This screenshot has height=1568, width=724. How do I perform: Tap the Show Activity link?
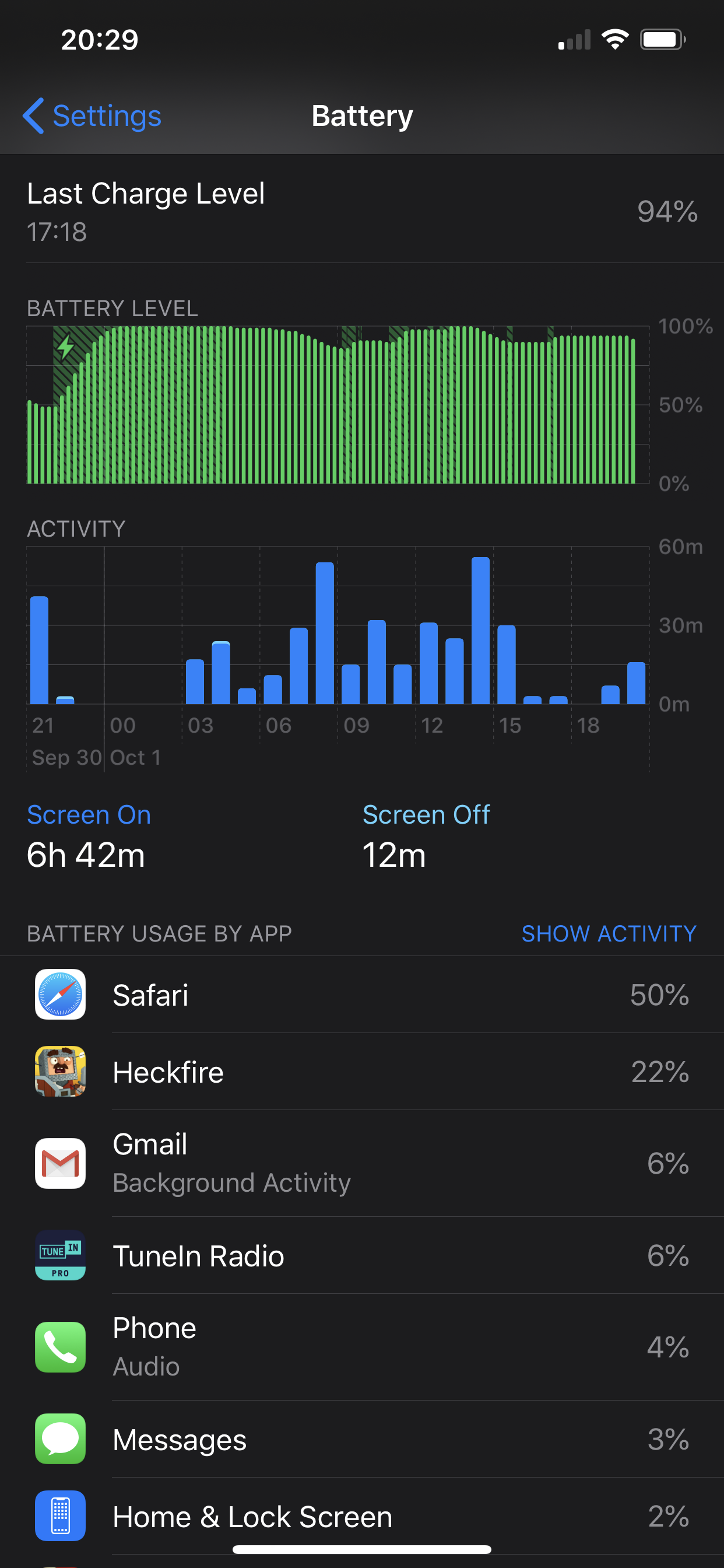pos(609,933)
